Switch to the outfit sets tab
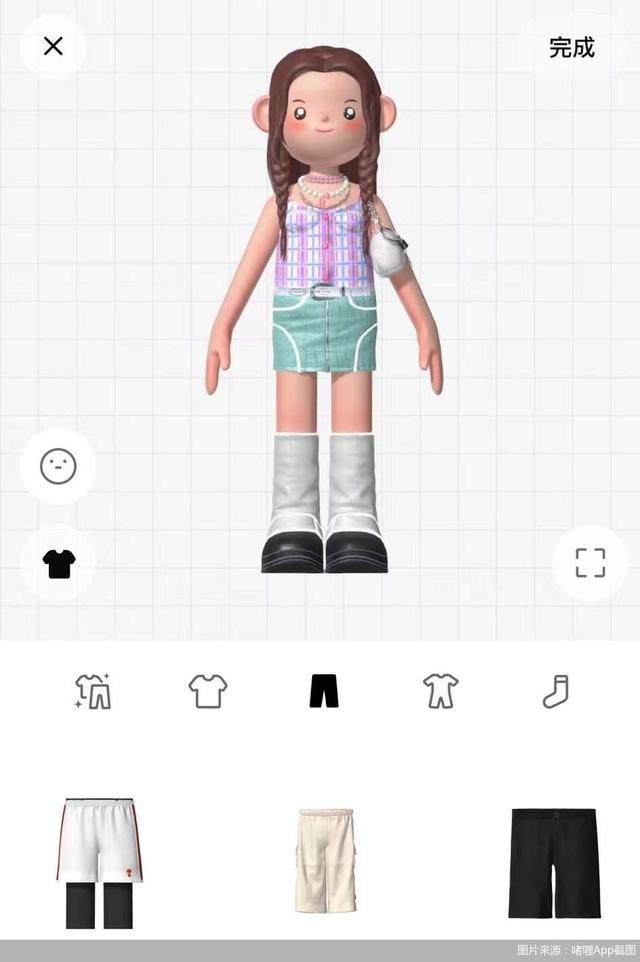 click(93, 691)
